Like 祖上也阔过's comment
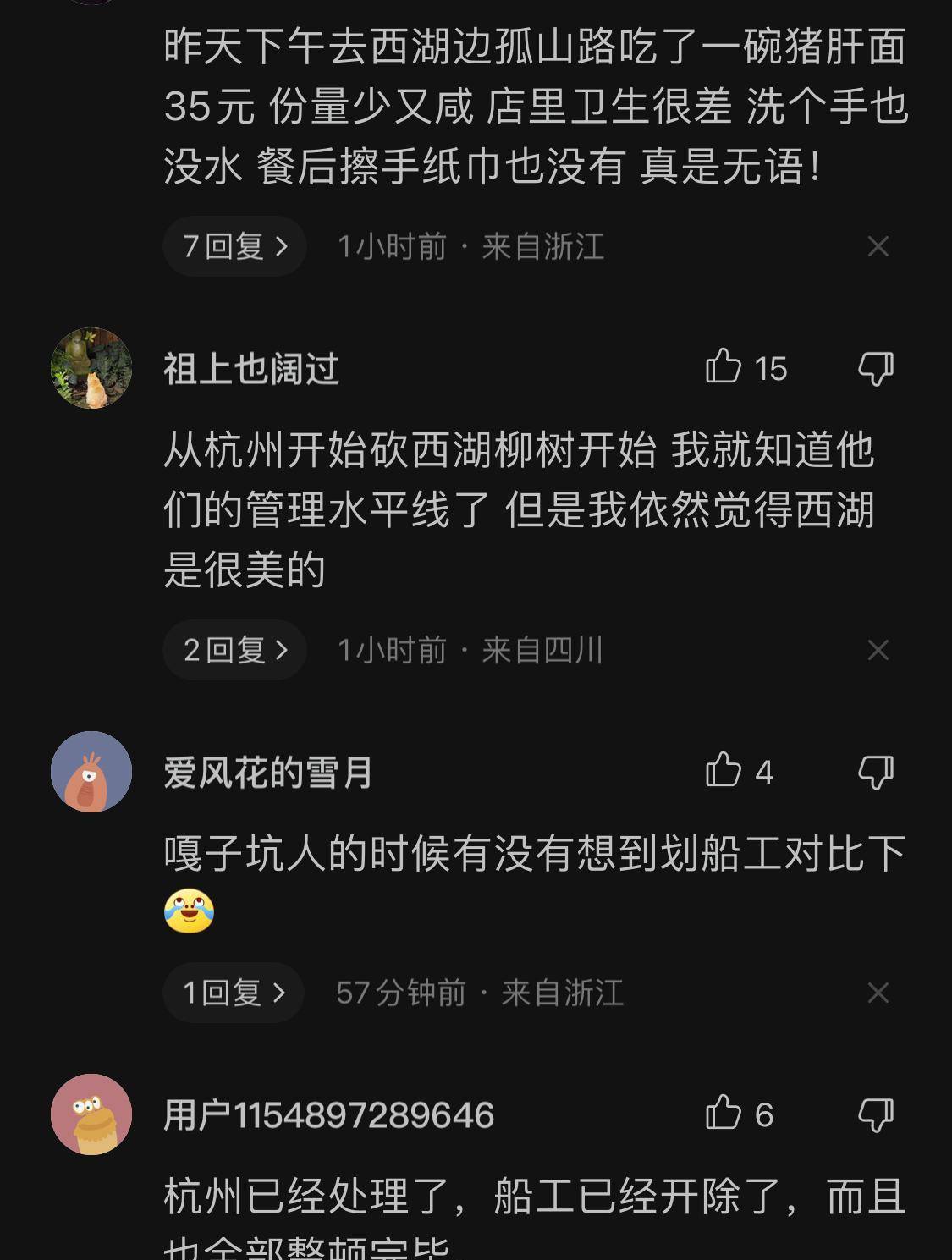Image resolution: width=952 pixels, height=1260 pixels. [x=724, y=367]
